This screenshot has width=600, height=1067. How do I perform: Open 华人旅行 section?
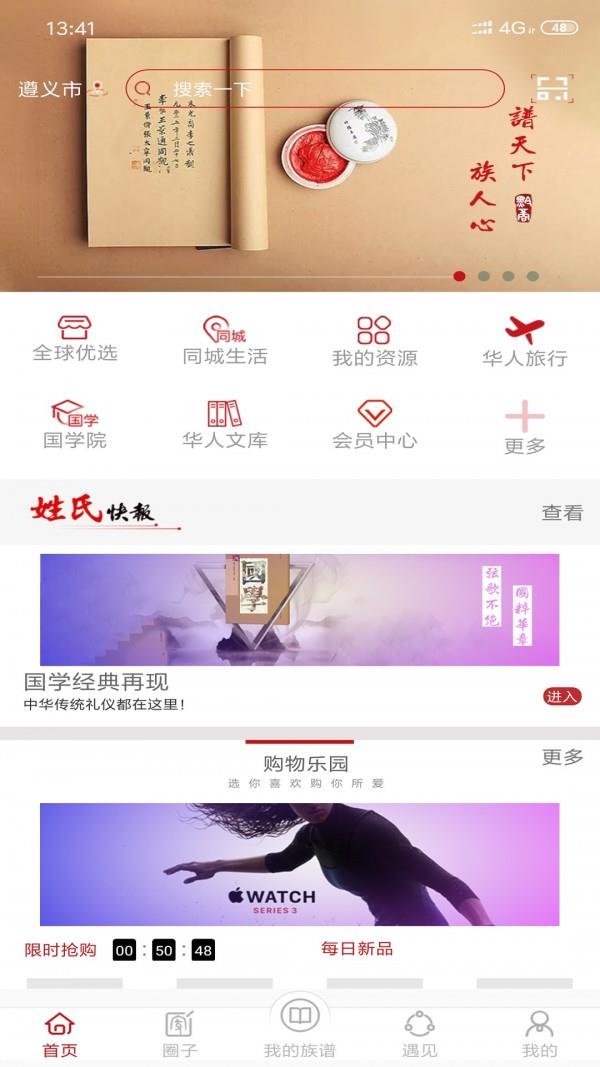[x=524, y=341]
